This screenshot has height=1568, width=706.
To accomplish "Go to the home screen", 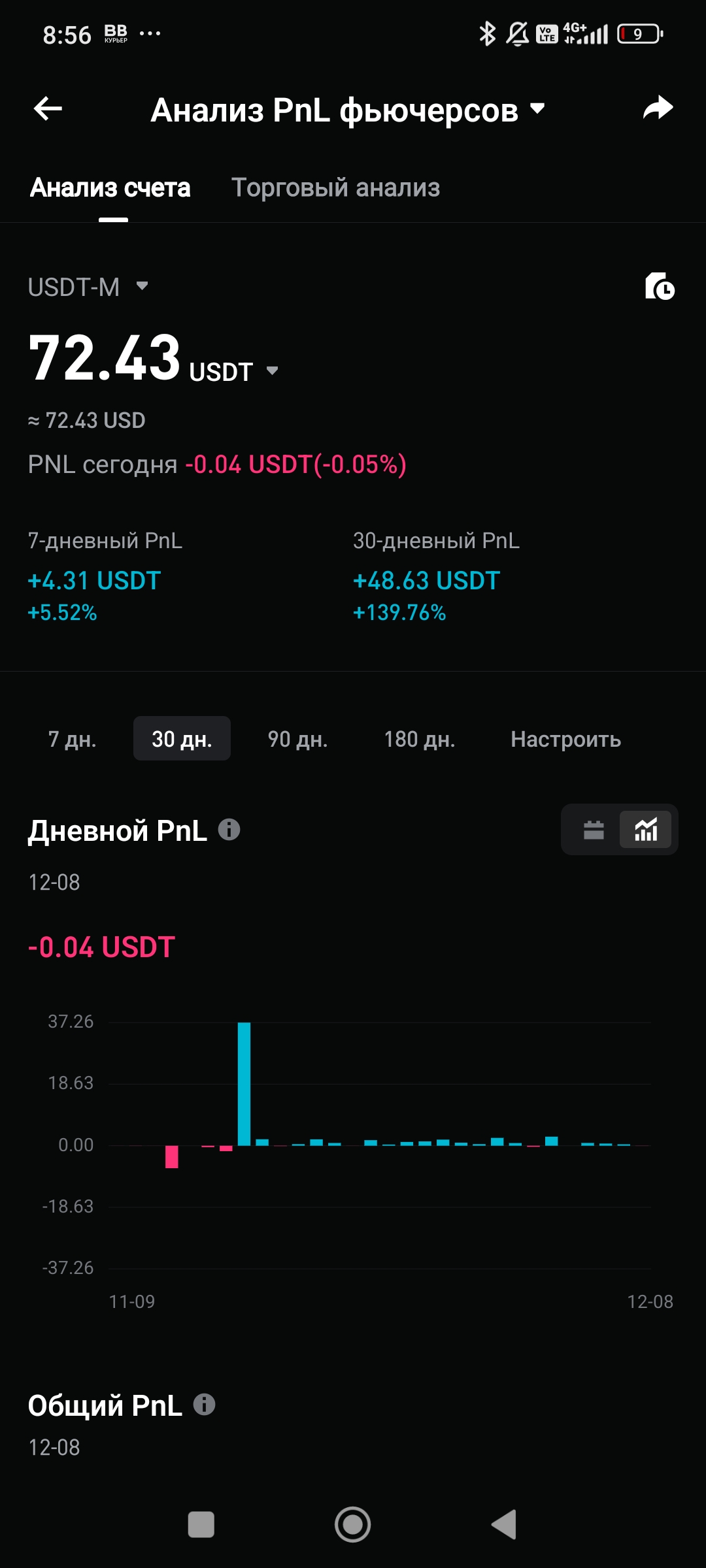I will 353,1525.
